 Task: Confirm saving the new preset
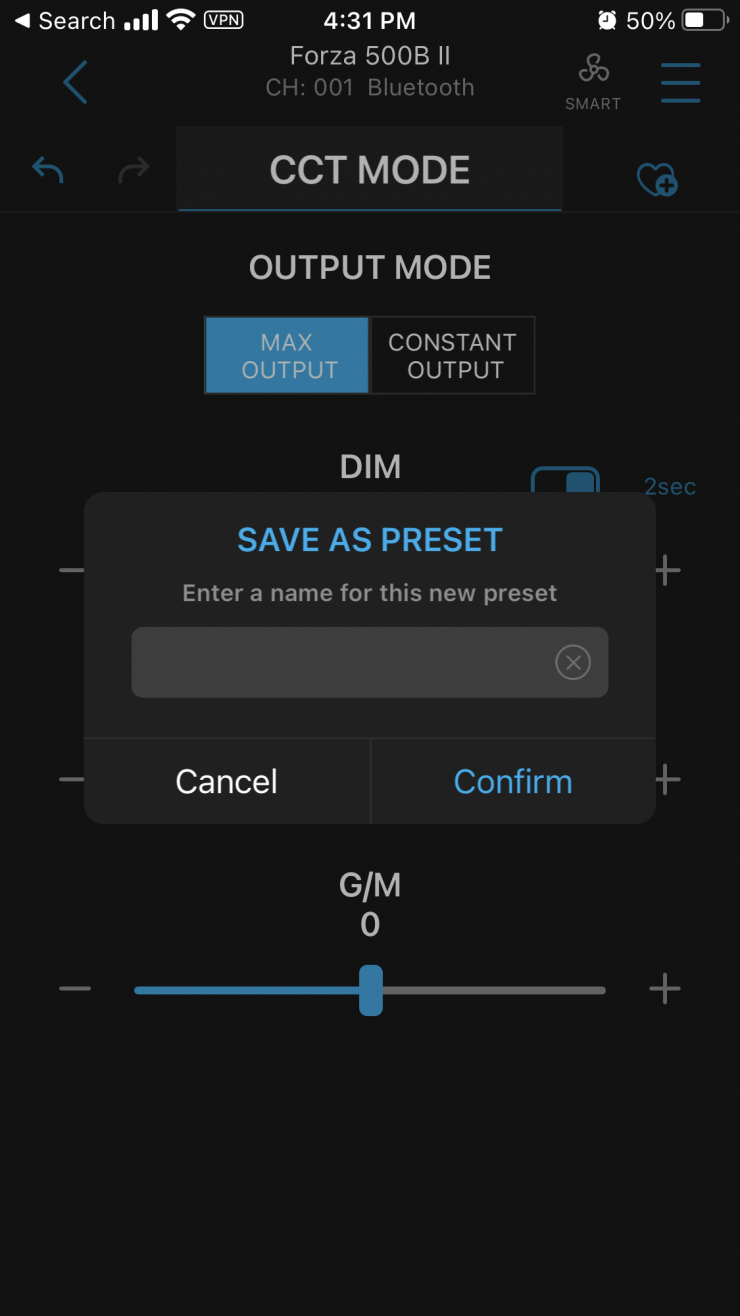click(513, 781)
